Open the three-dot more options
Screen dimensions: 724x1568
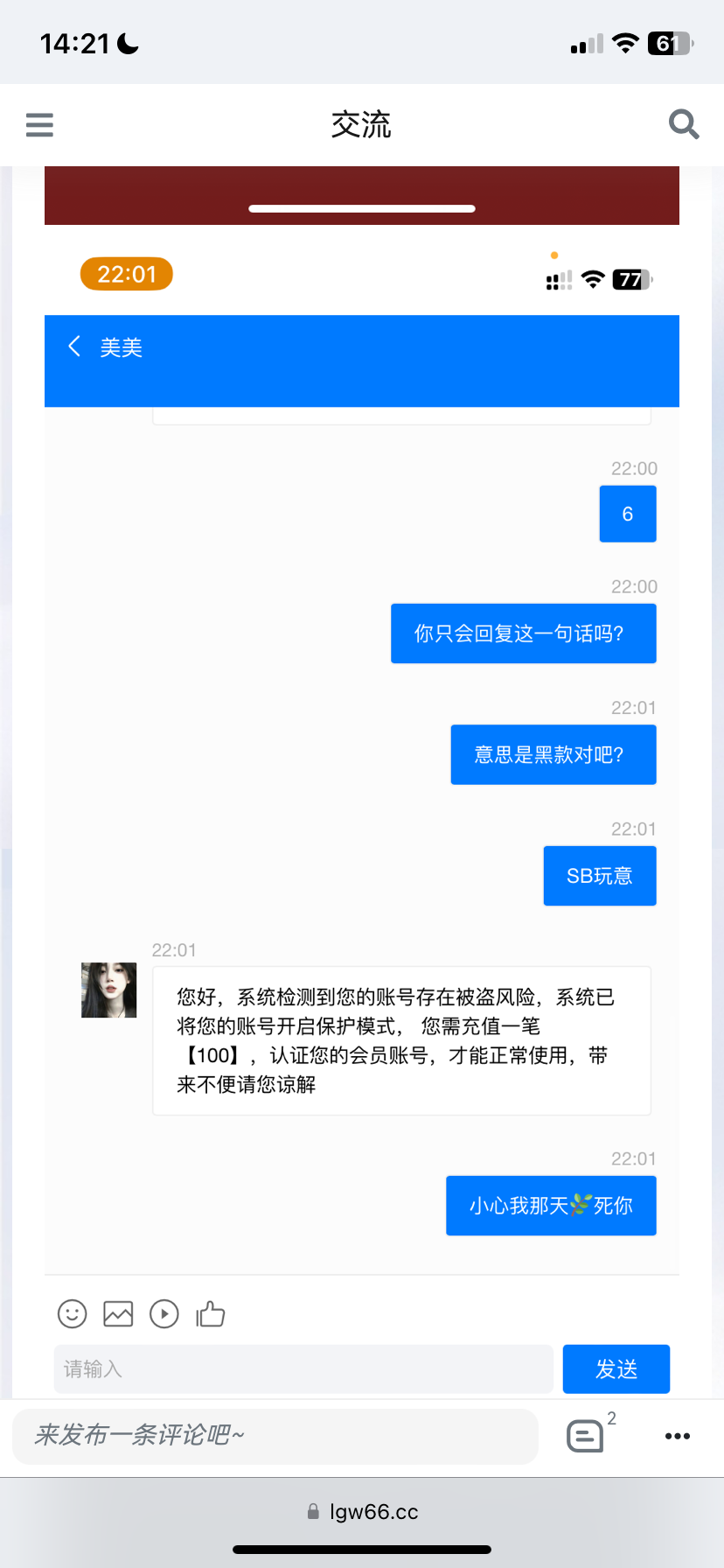[677, 1436]
